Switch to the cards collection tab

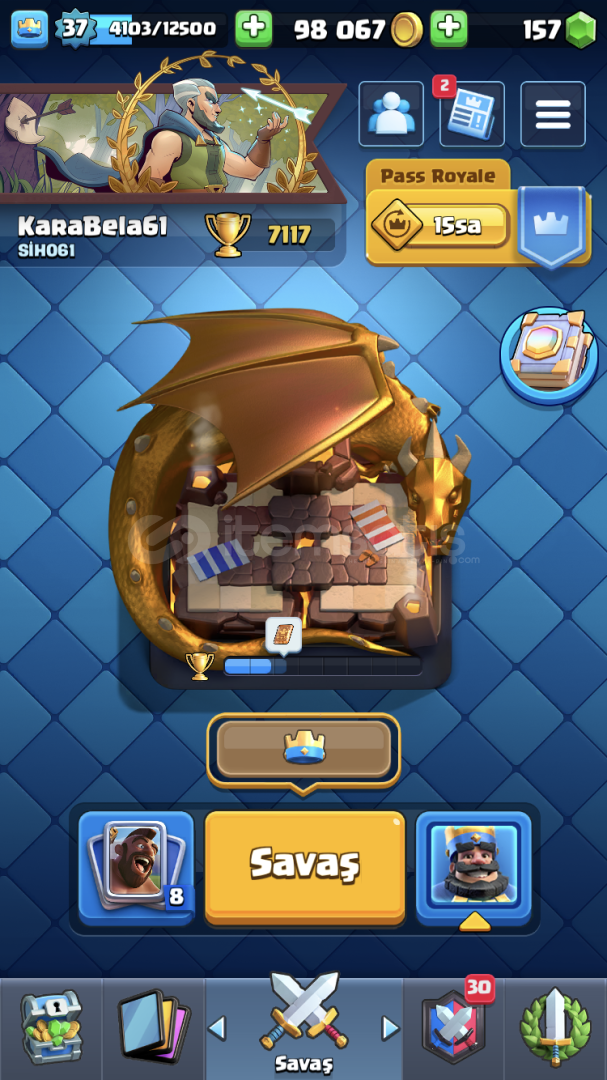click(x=154, y=1027)
